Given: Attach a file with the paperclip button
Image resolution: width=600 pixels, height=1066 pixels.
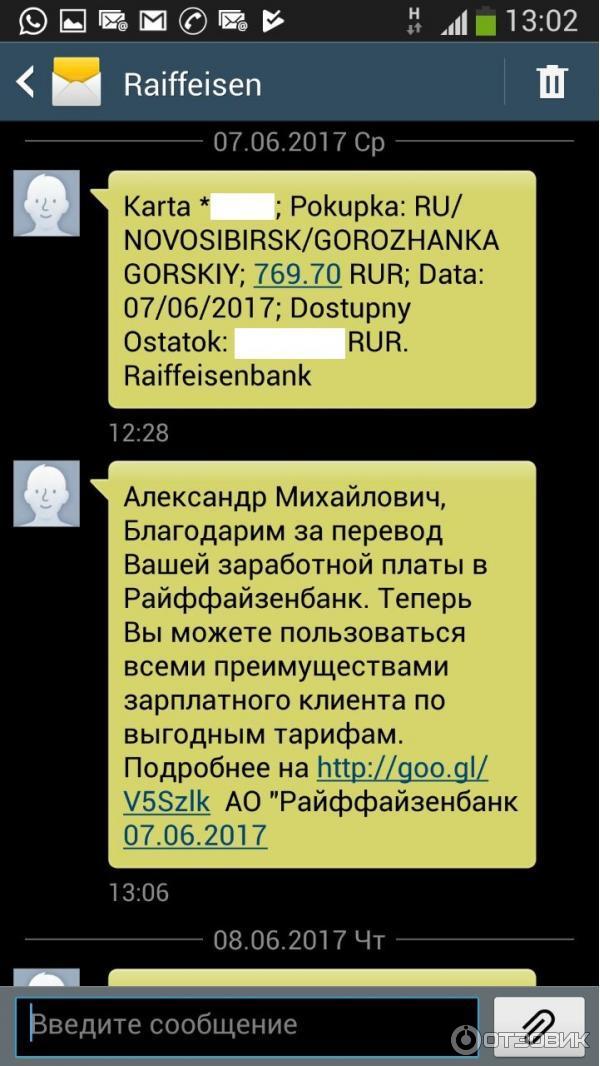Looking at the screenshot, I should coord(540,1025).
